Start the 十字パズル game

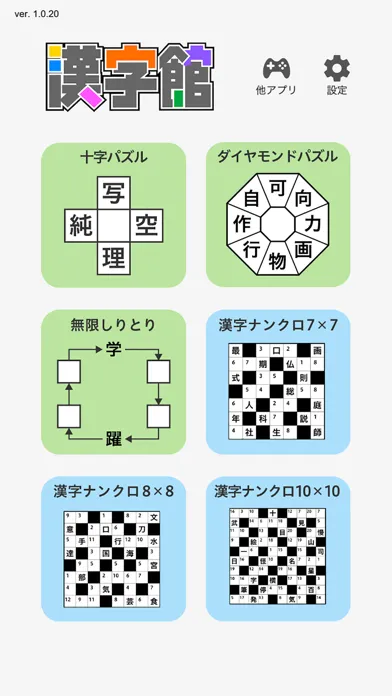pos(114,215)
